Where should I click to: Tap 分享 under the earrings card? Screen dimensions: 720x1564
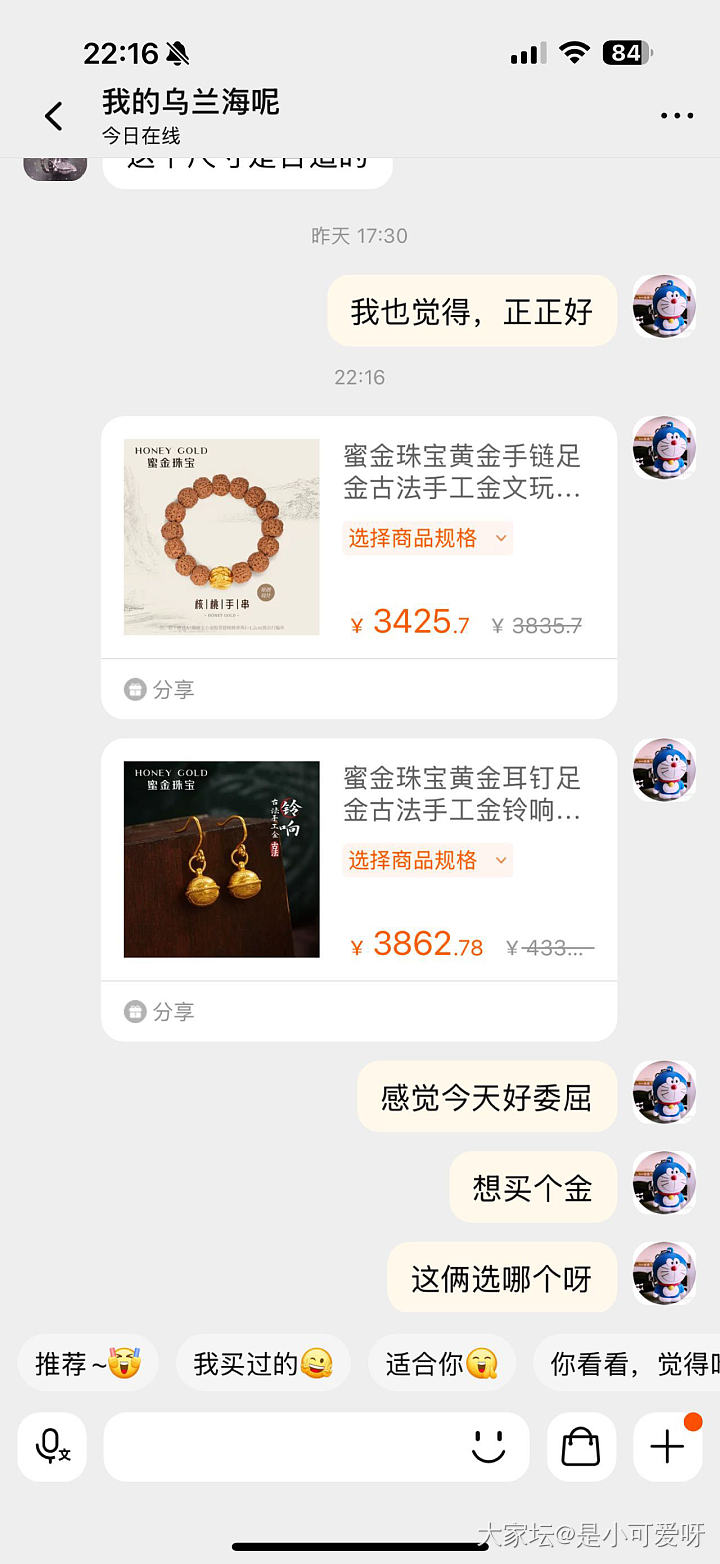[x=160, y=1011]
